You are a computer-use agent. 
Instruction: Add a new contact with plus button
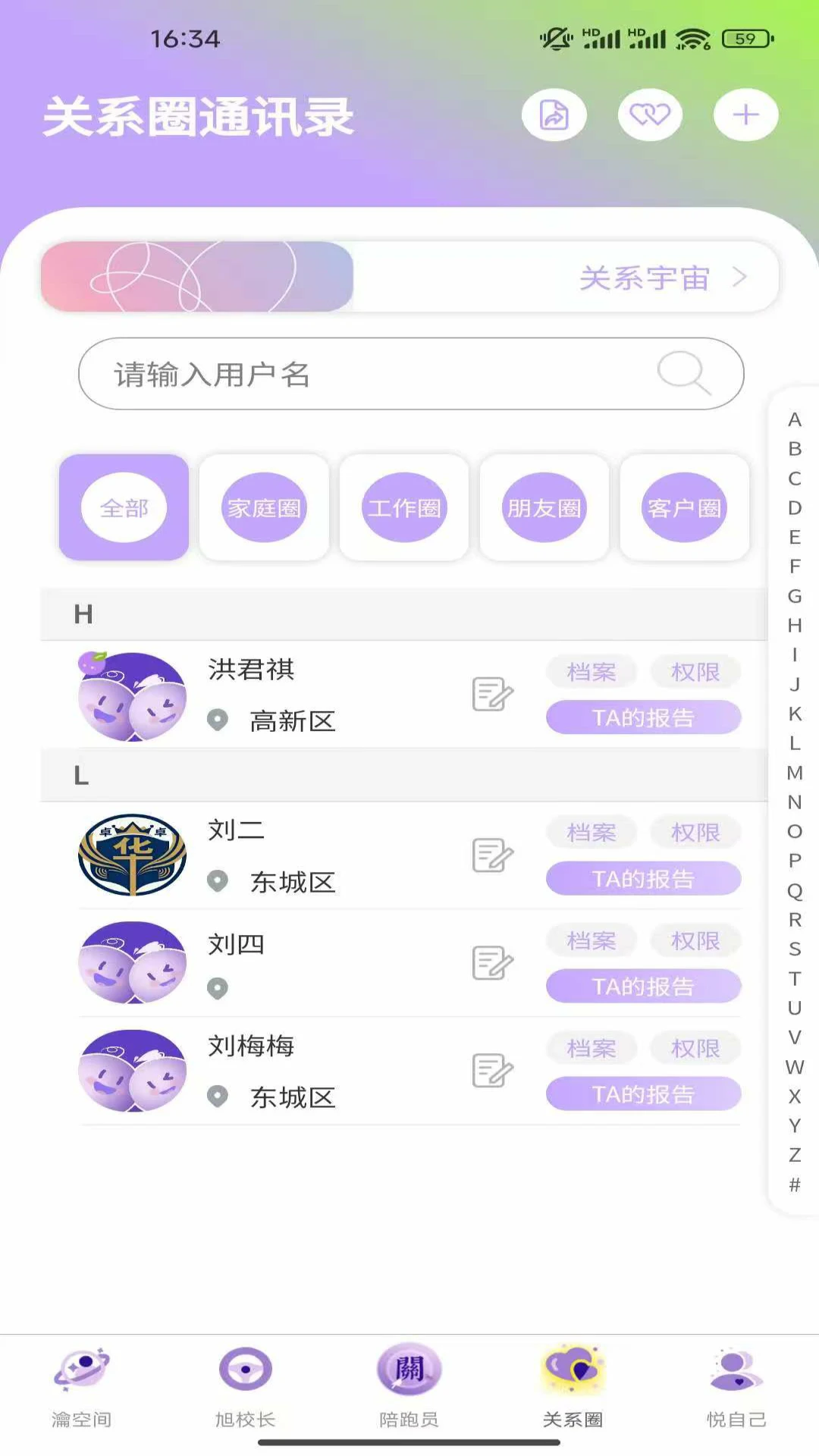click(746, 115)
